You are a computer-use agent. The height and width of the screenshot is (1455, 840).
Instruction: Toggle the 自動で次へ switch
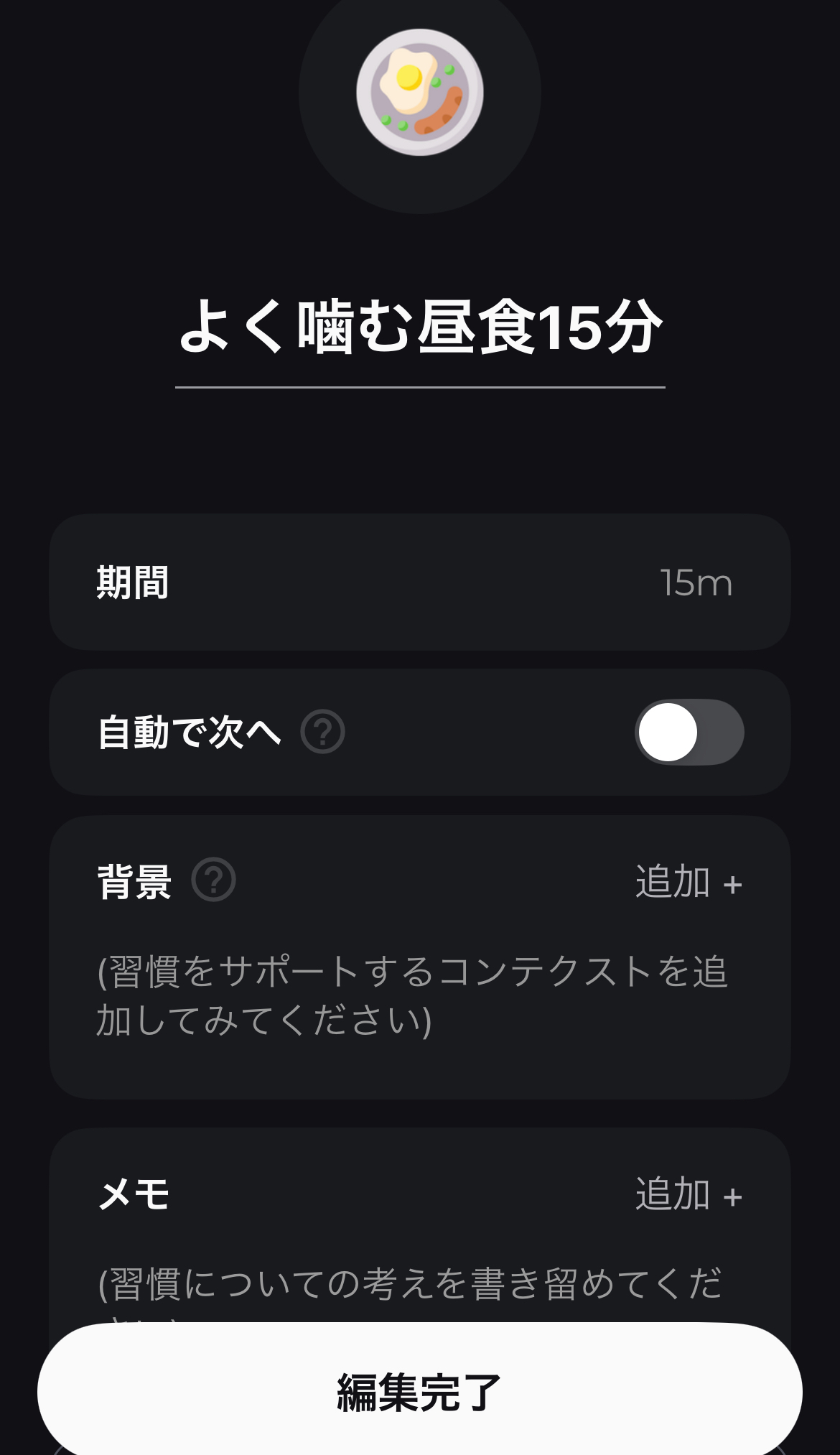pos(689,732)
